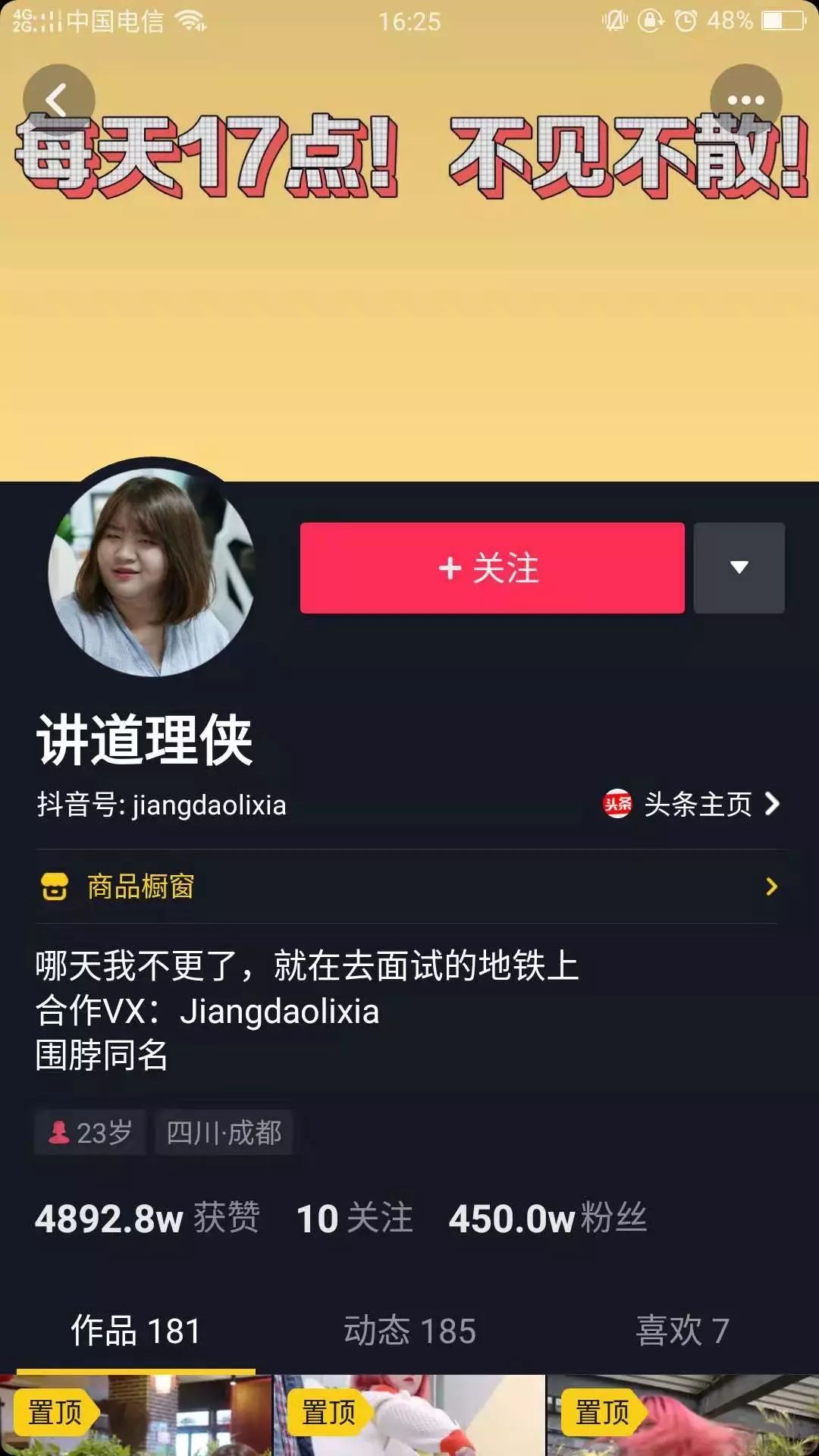View the profile avatar photo
Screen dimensions: 819x1456
click(x=152, y=570)
